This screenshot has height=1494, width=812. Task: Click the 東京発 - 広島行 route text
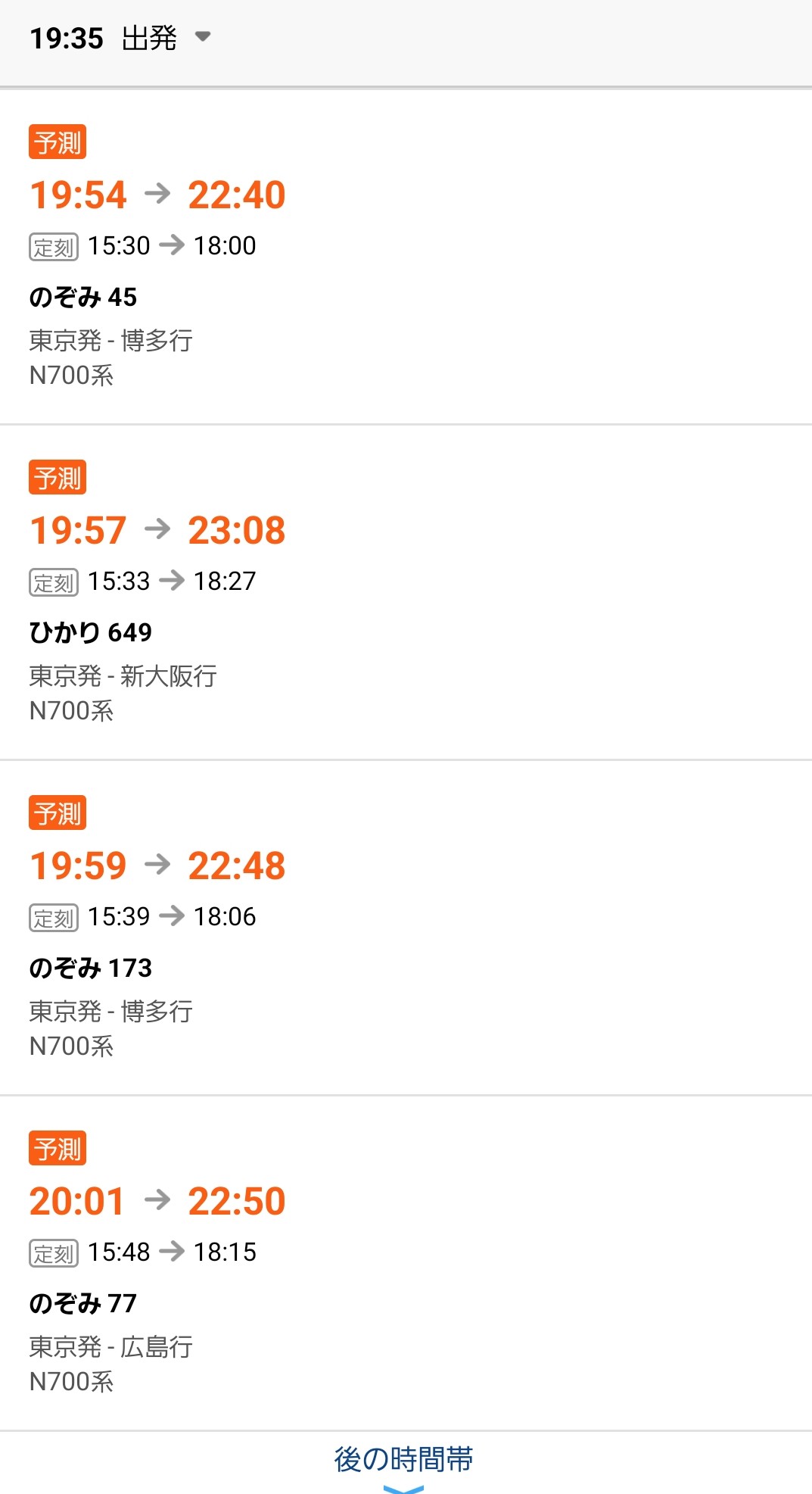click(111, 1347)
